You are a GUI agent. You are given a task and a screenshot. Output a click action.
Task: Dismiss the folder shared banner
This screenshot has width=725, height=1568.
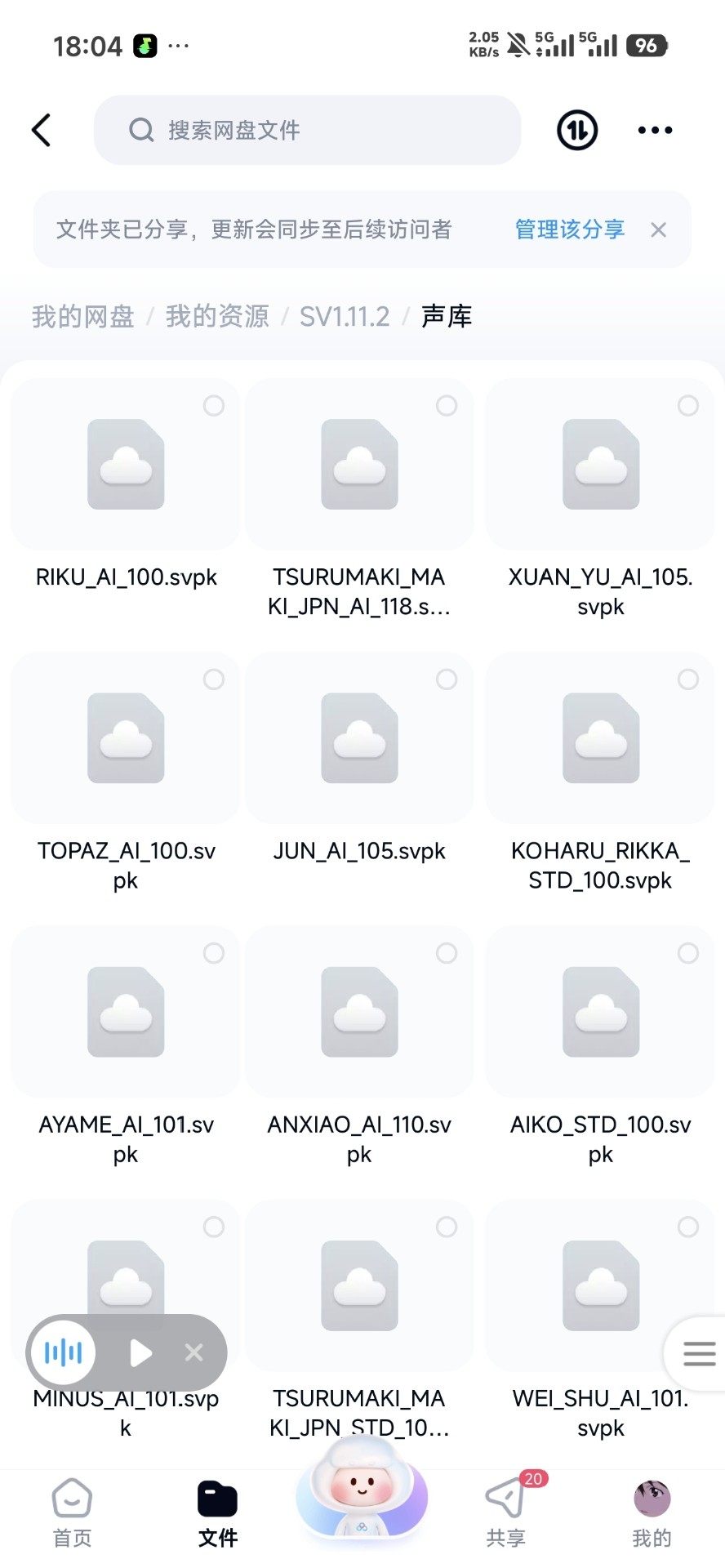point(659,230)
